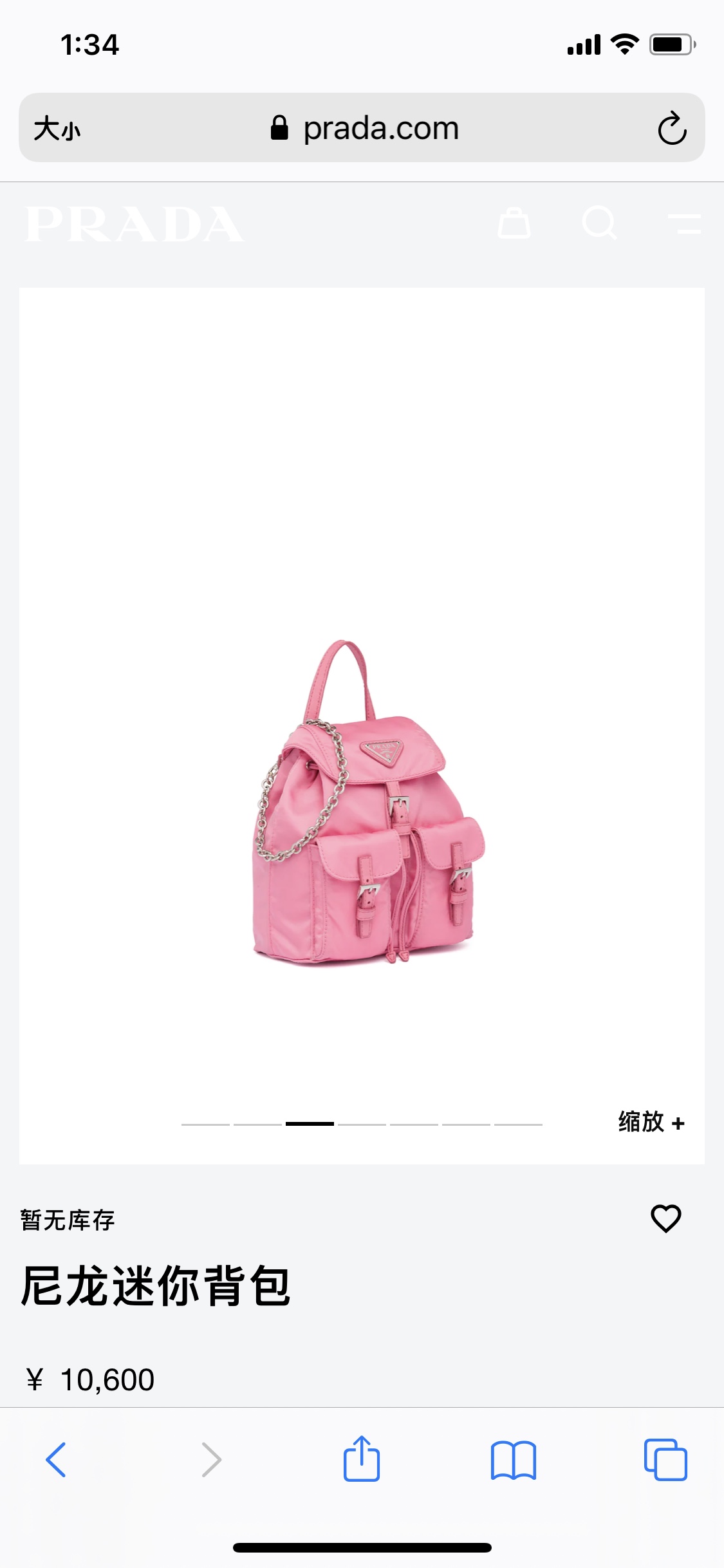
Task: Reload the prada.com page
Action: pyautogui.click(x=672, y=128)
